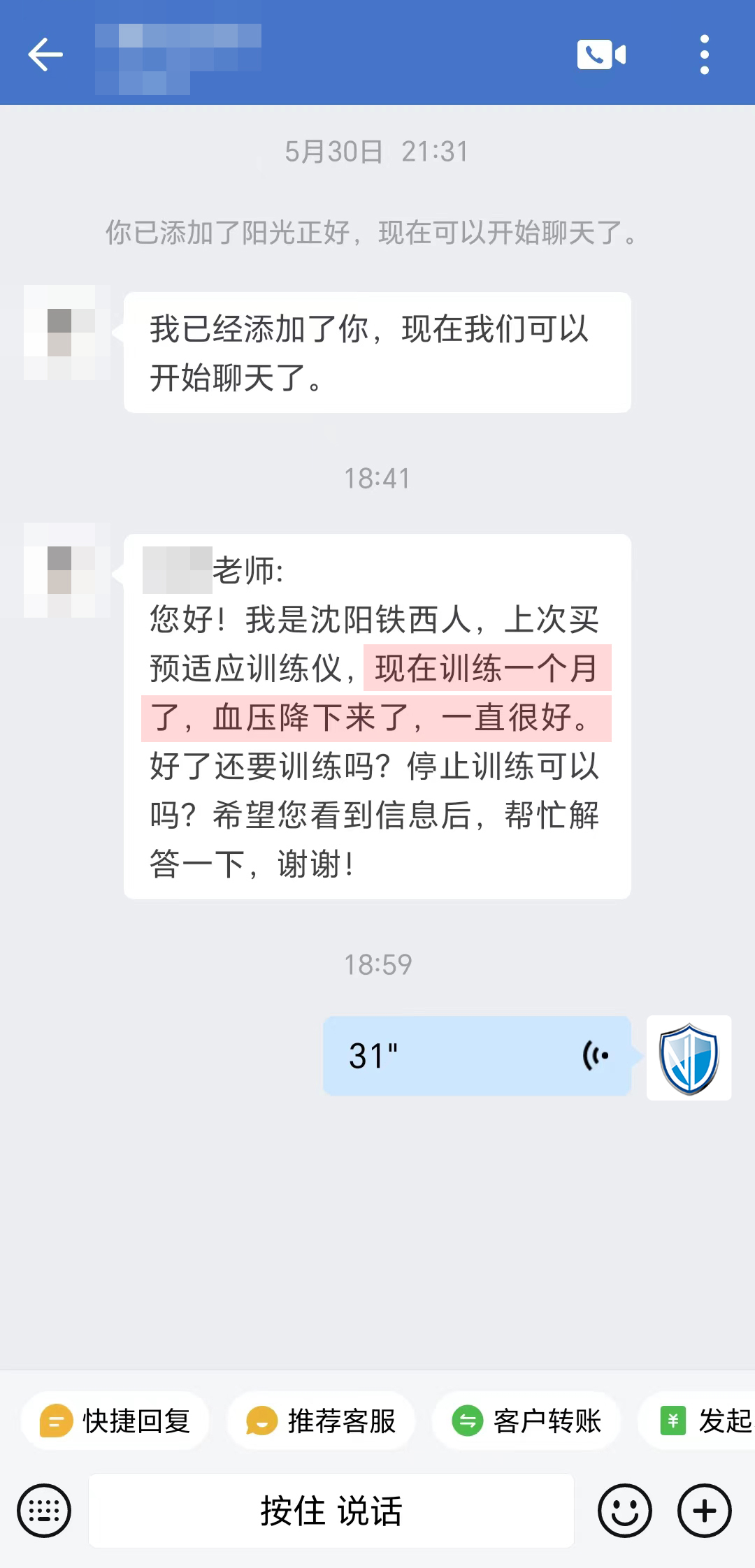Image resolution: width=755 pixels, height=1568 pixels.
Task: Switch to keyboard text input mode
Action: coord(44,1509)
